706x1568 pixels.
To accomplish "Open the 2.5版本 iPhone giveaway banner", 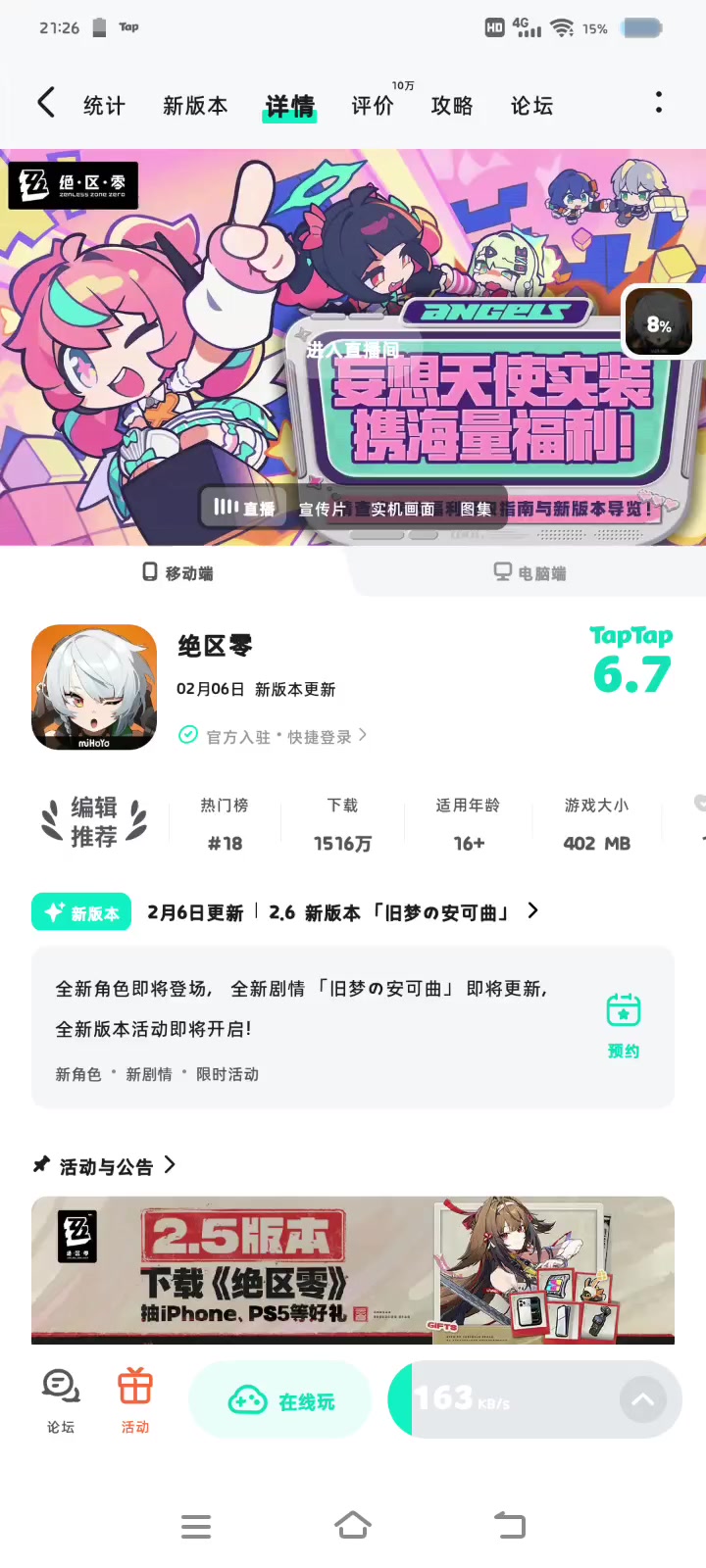I will pyautogui.click(x=353, y=1269).
